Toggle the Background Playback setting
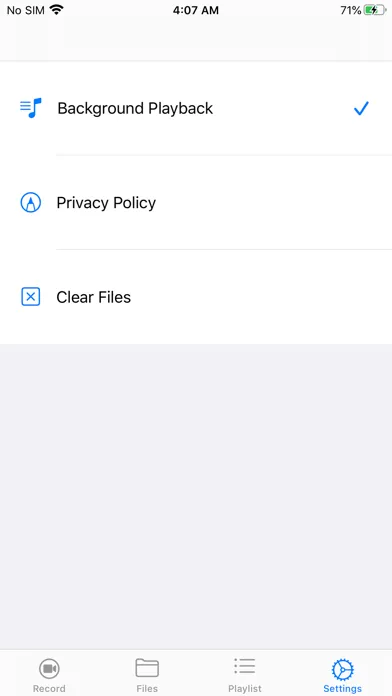 click(x=196, y=108)
